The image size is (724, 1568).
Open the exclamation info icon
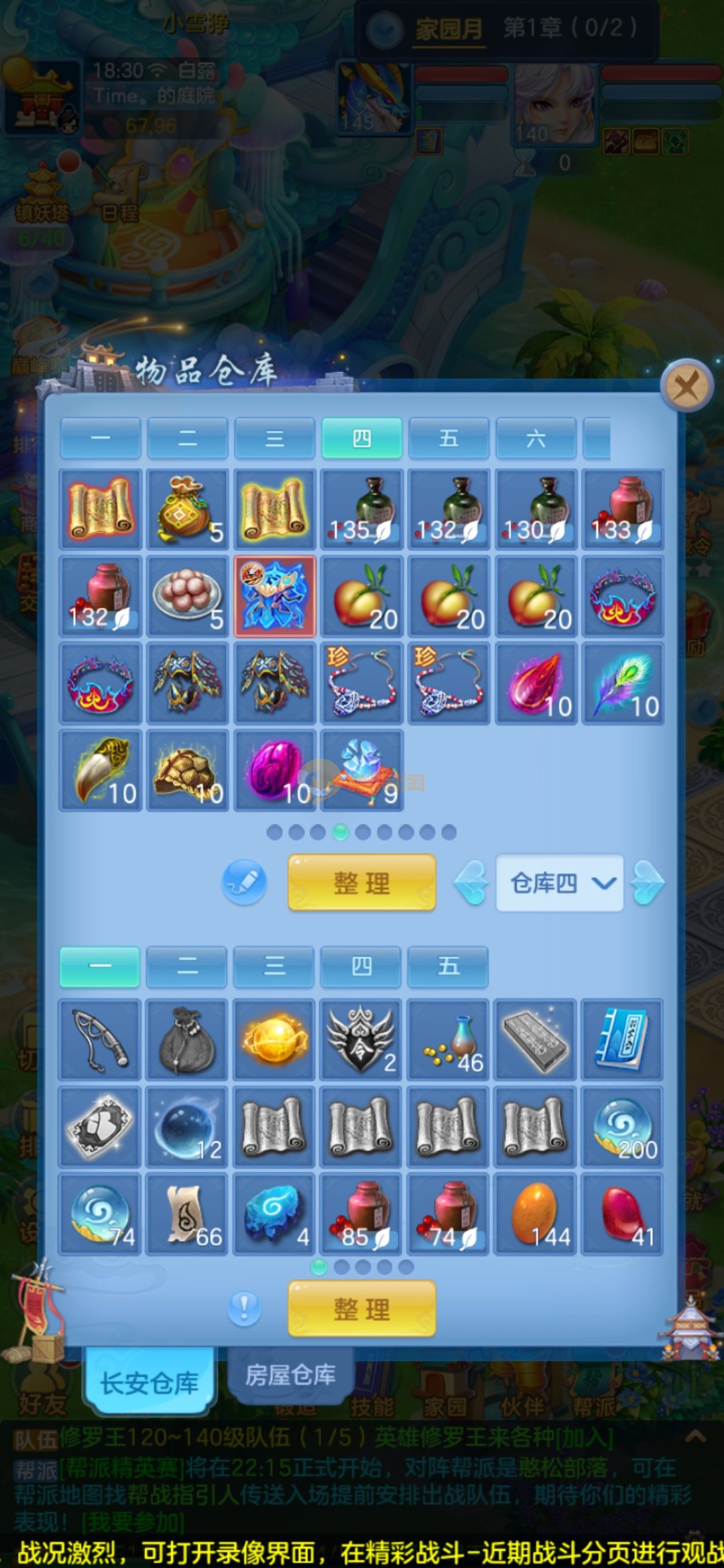coord(244,1308)
